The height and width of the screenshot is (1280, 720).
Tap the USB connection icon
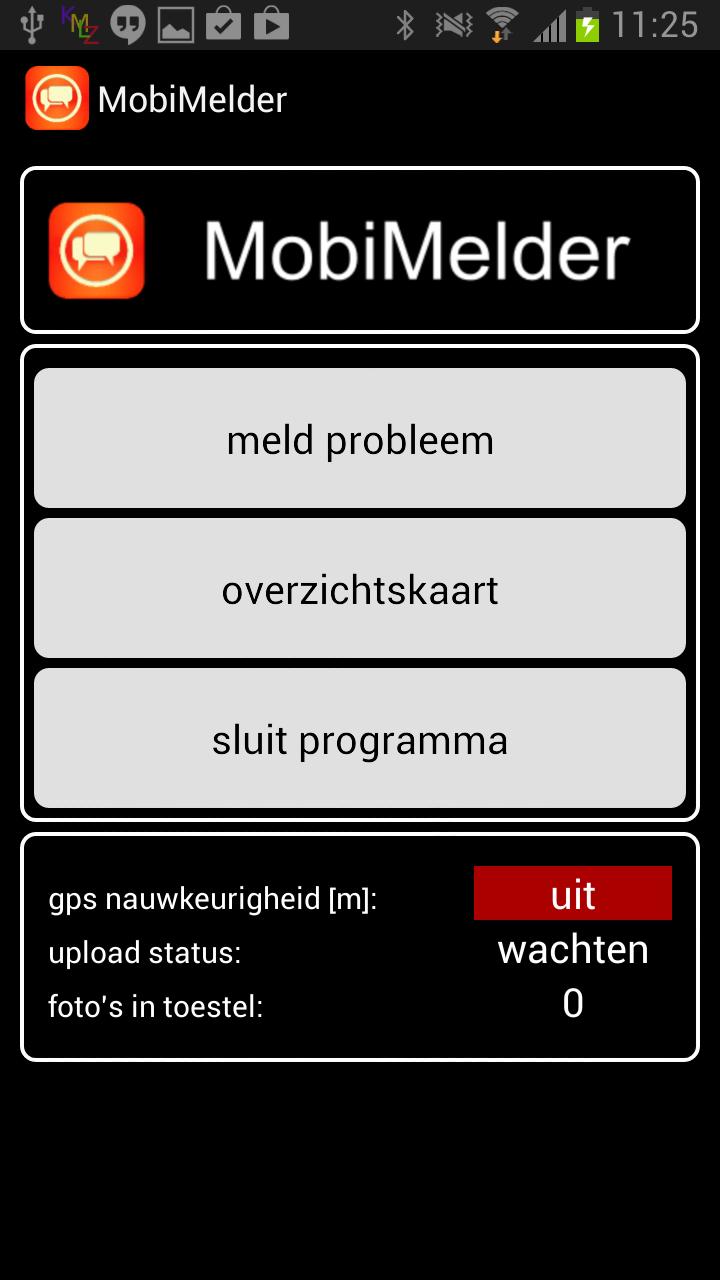30,23
